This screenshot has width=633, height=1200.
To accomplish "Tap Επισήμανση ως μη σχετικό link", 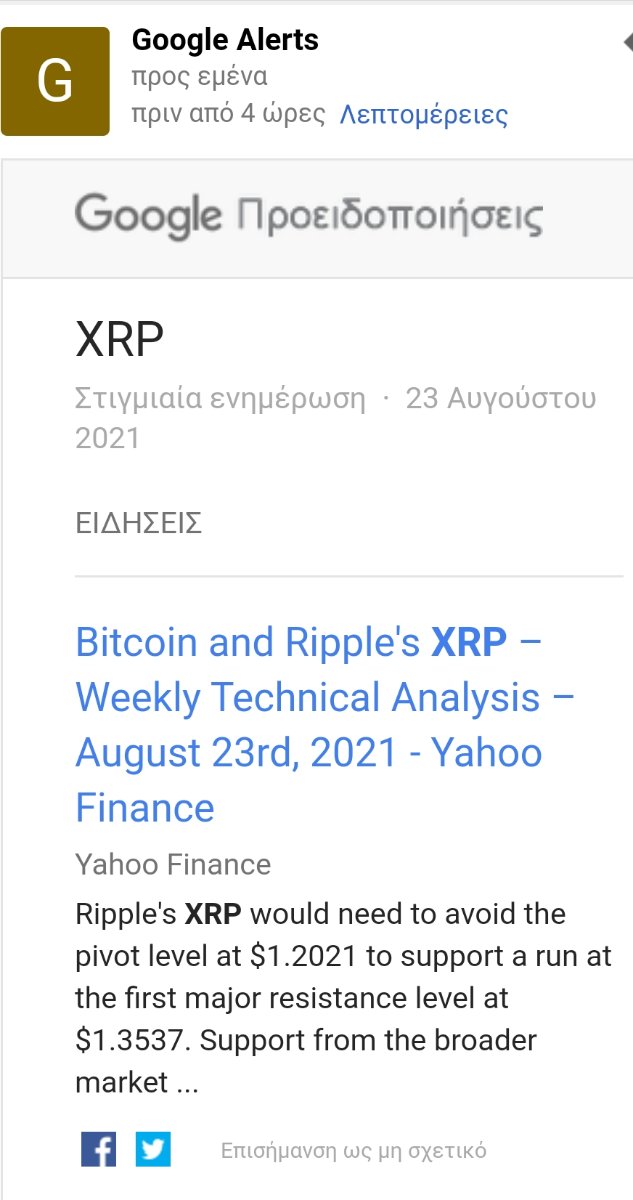I will point(354,1150).
